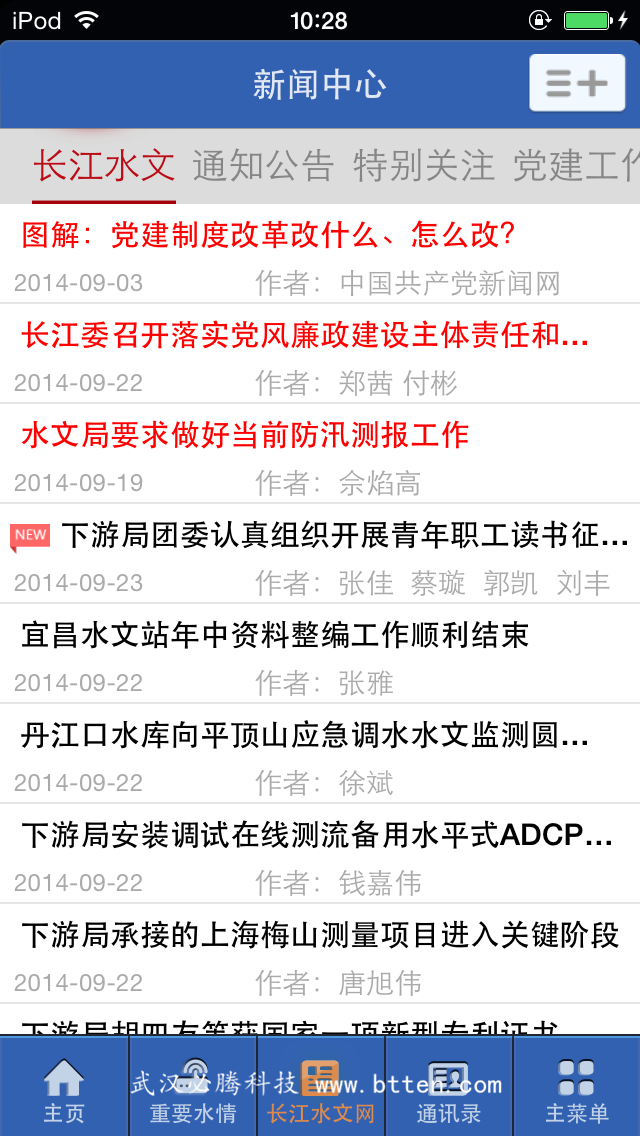The height and width of the screenshot is (1136, 640).
Task: Switch to the 特别关注 tab
Action: [x=424, y=167]
